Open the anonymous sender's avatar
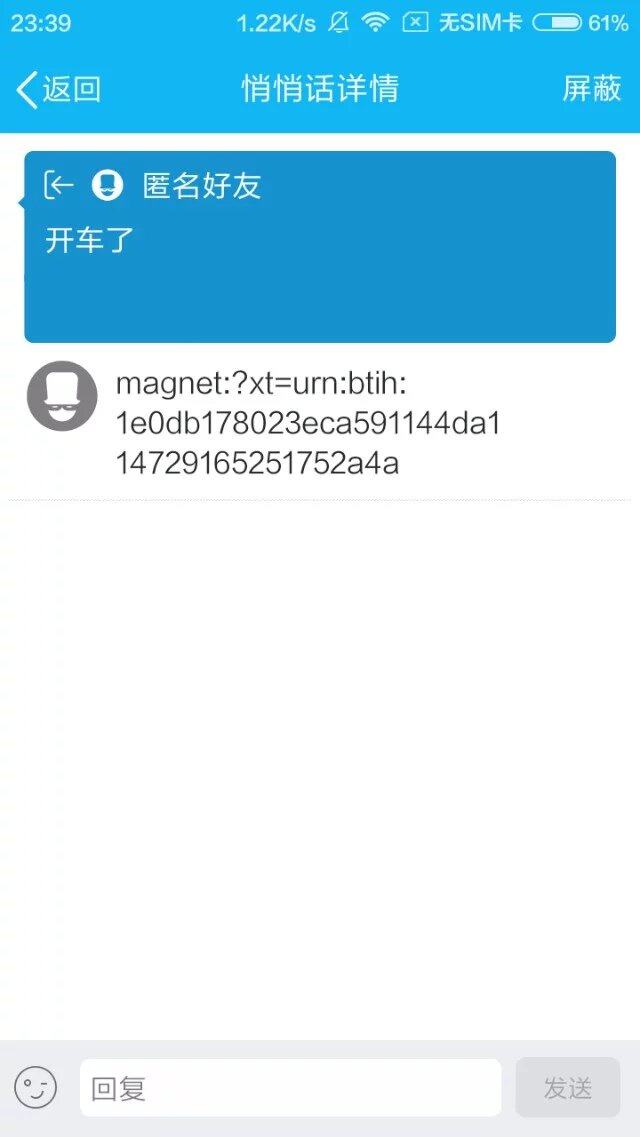 62,396
